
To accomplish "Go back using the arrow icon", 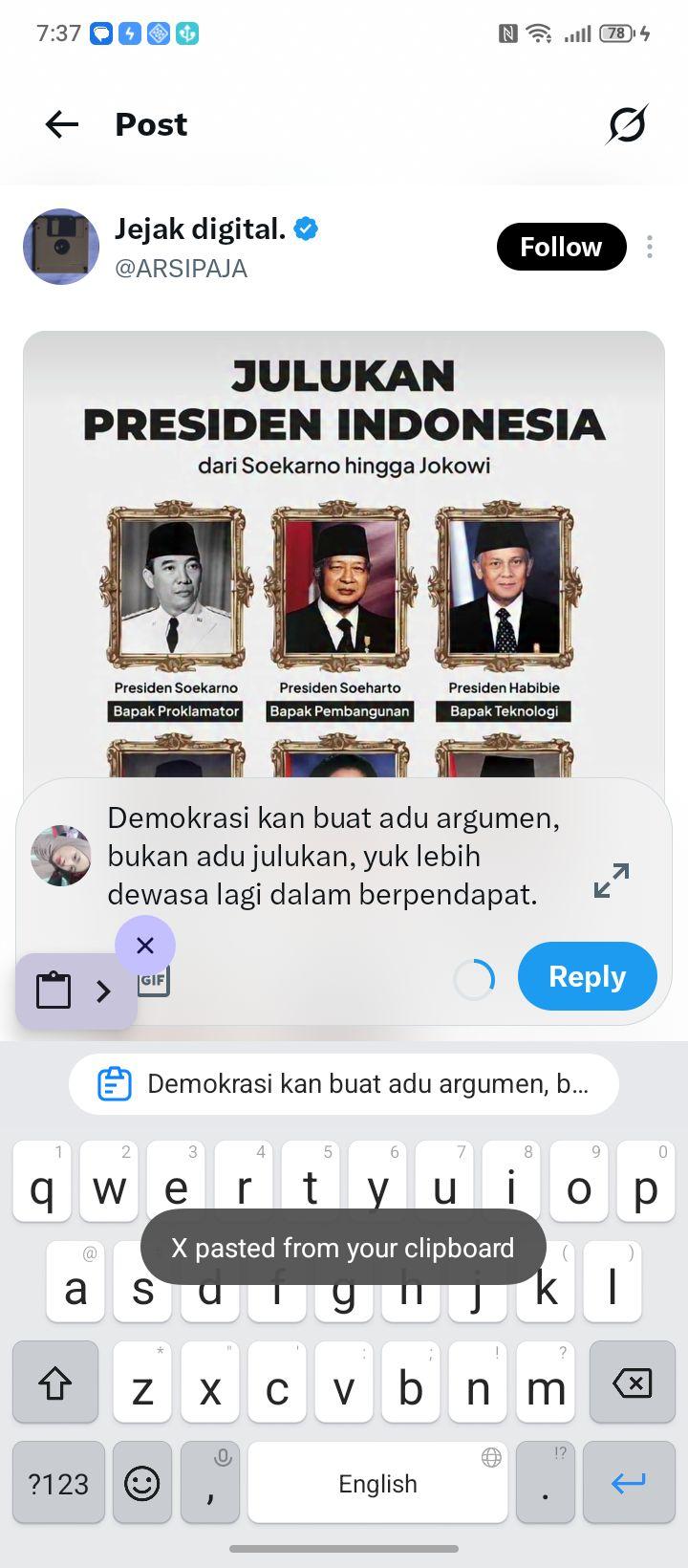I will [x=62, y=124].
